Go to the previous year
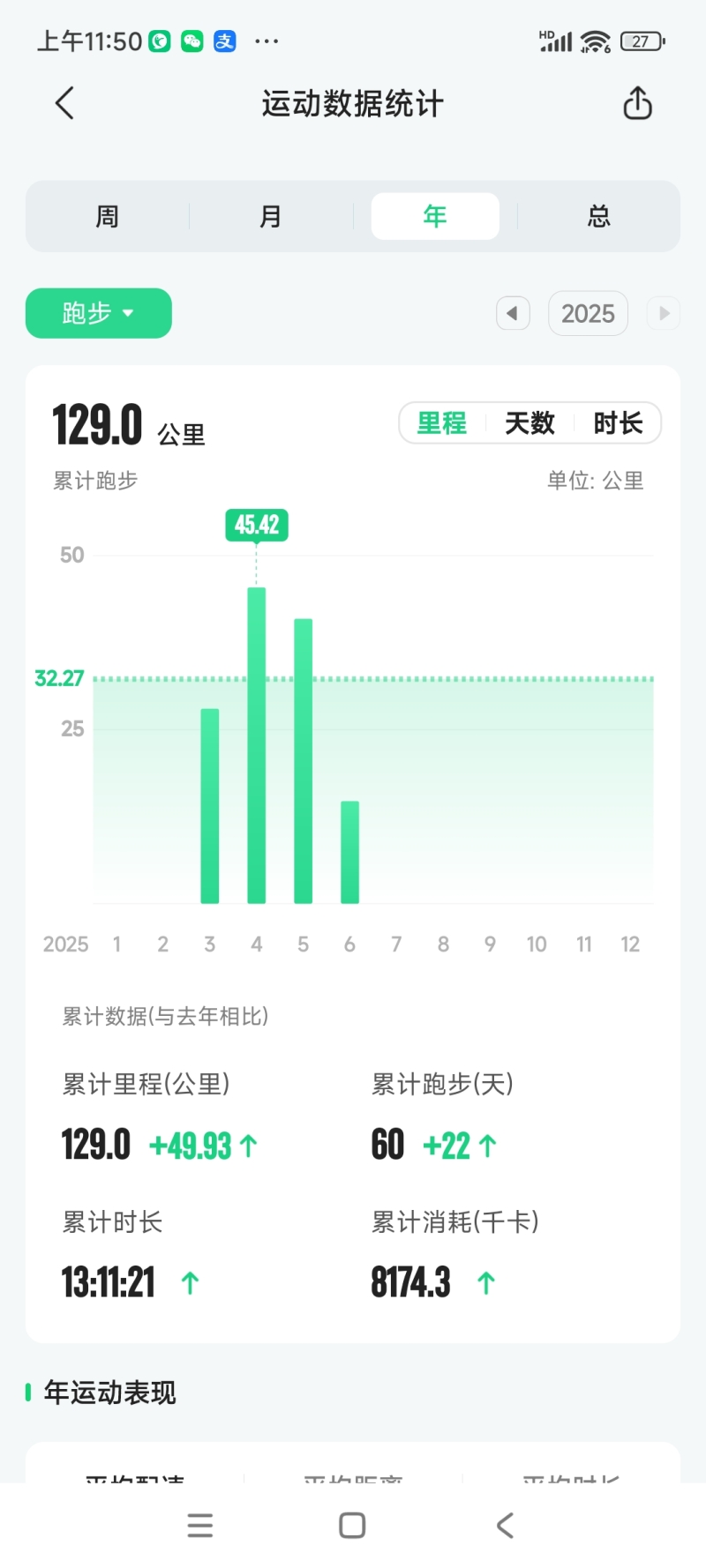706x1568 pixels. [x=513, y=313]
